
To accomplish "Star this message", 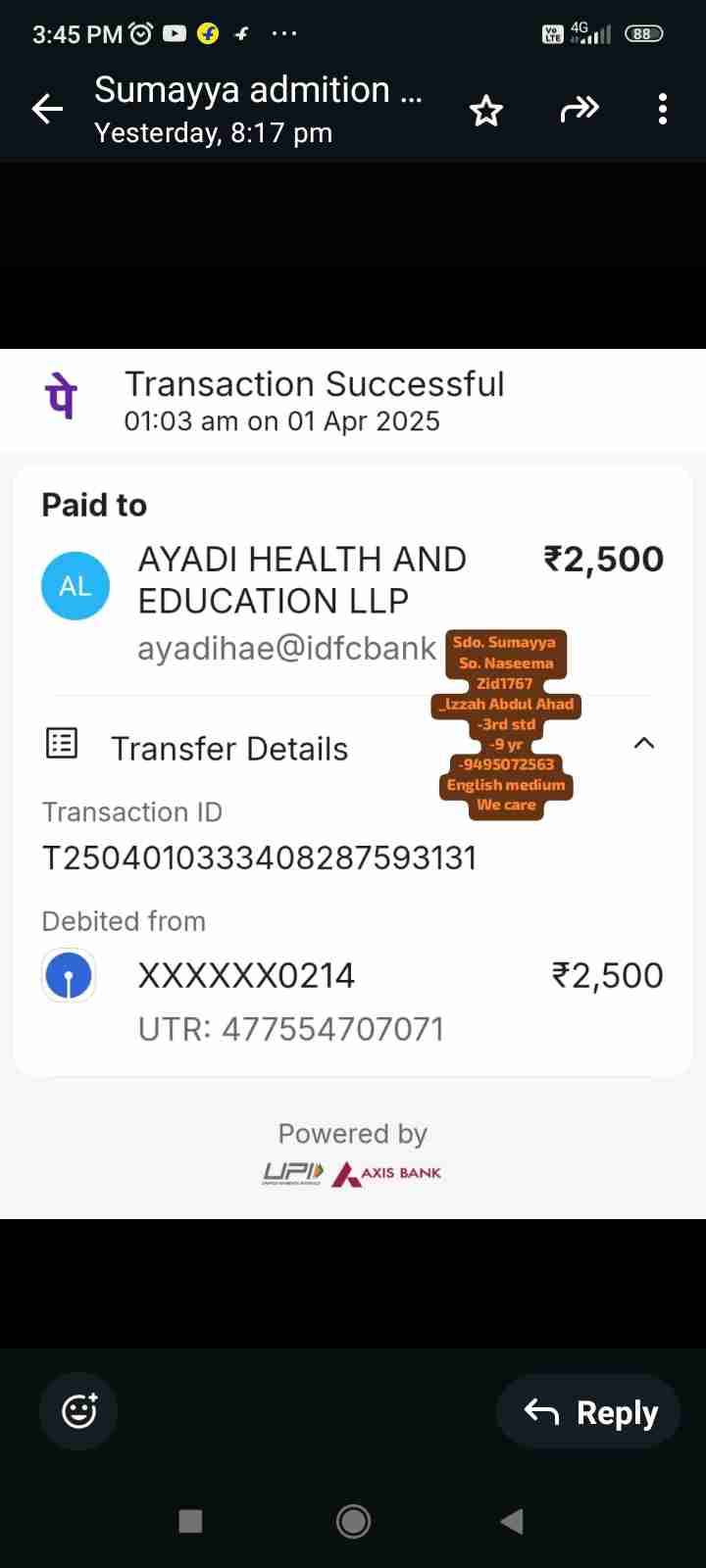I will coord(486,110).
